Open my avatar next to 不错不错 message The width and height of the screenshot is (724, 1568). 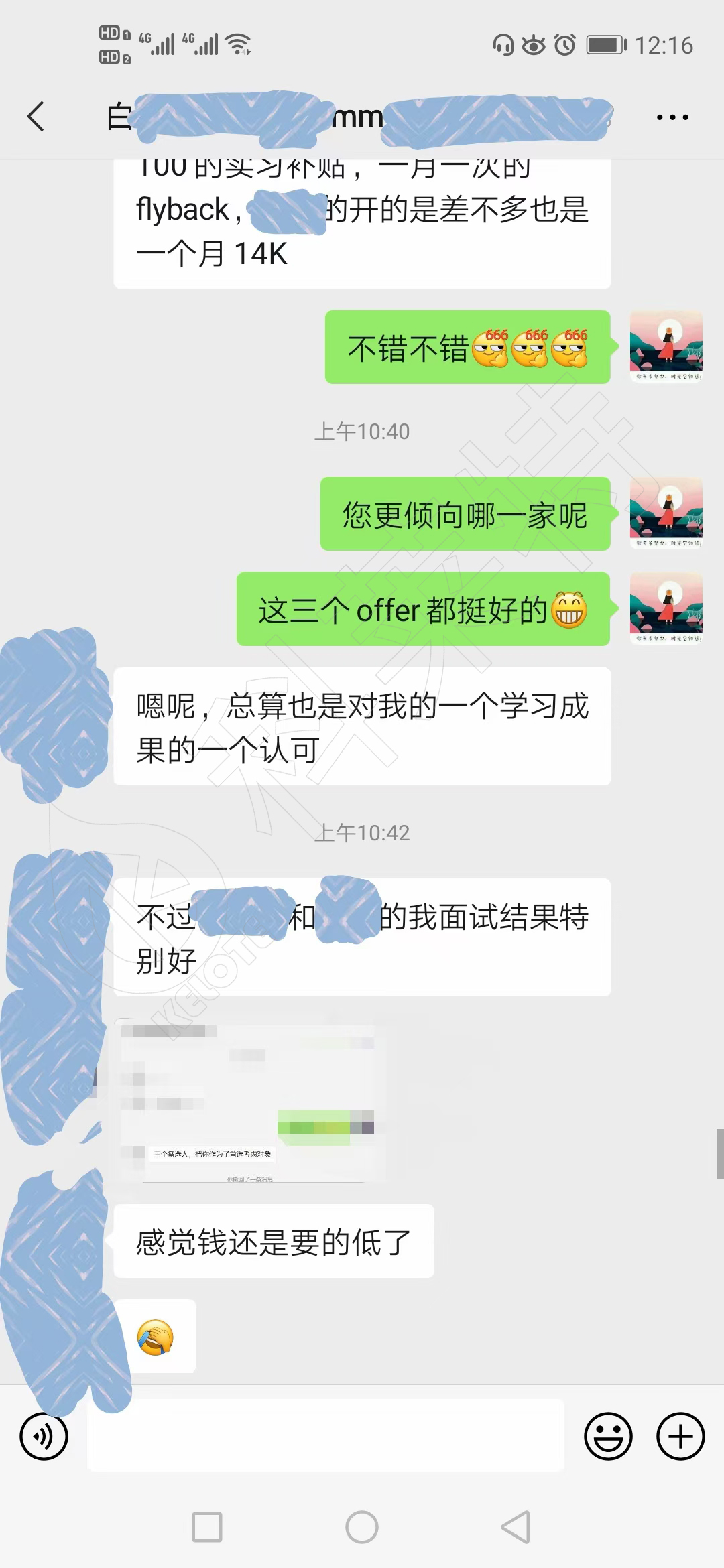point(666,346)
